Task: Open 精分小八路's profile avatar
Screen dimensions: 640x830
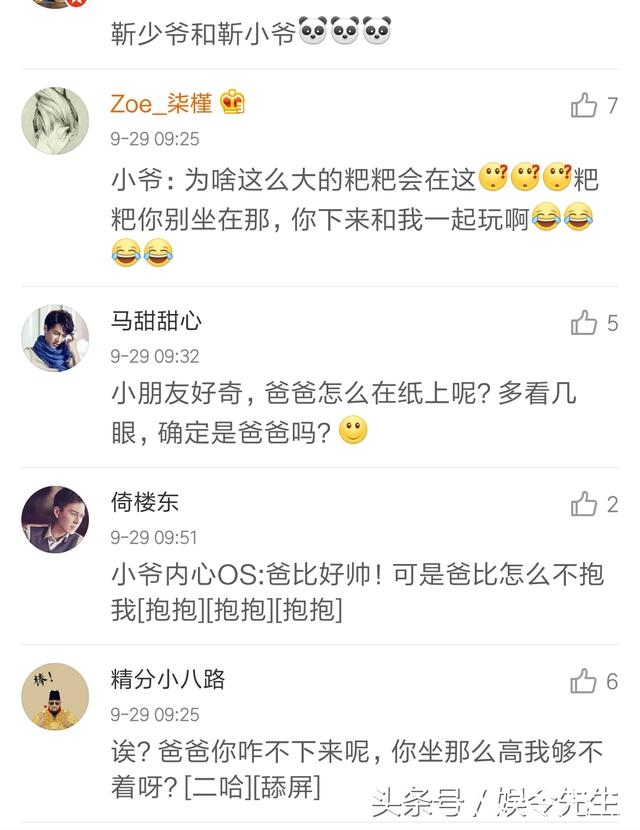Action: 55,696
